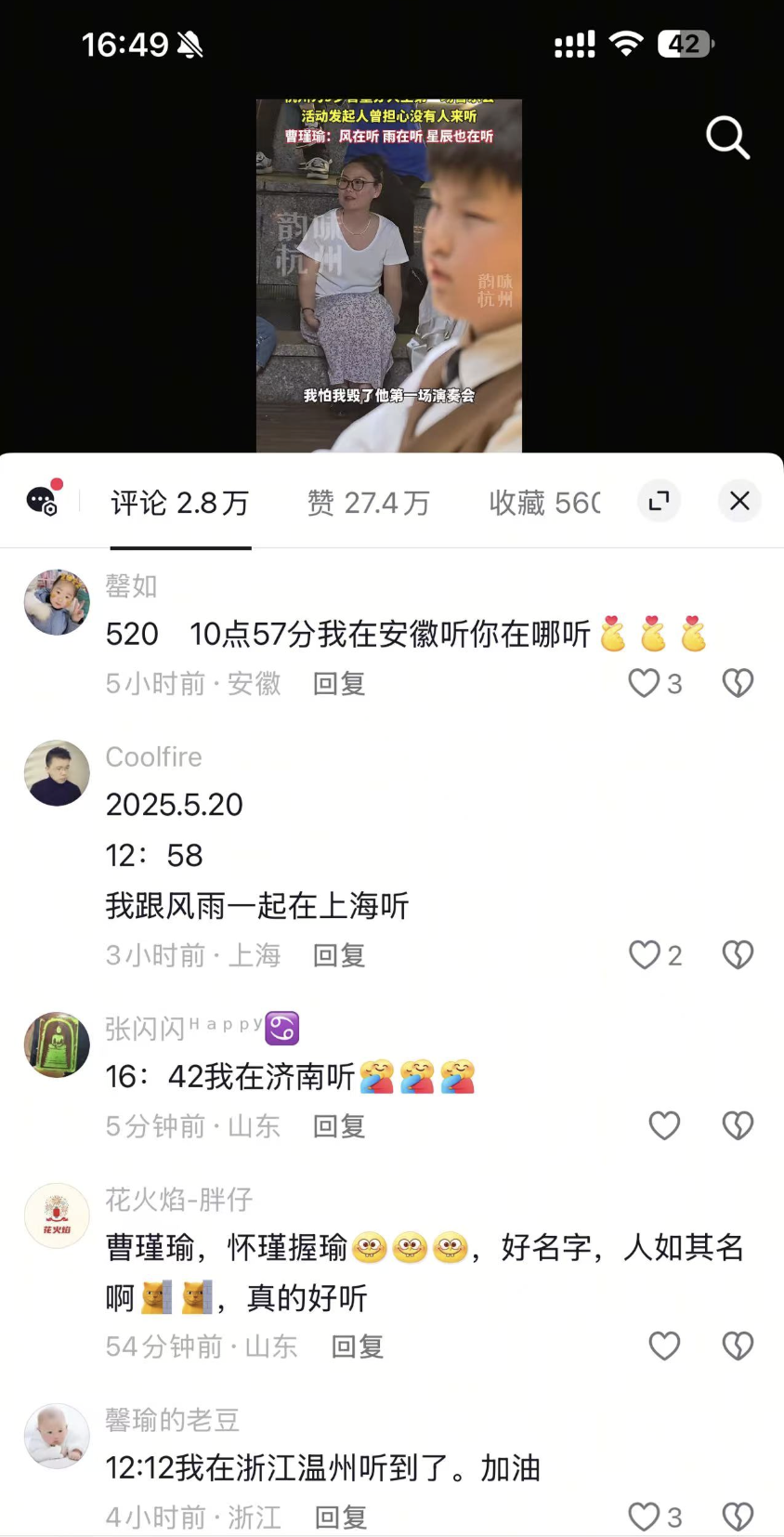Dislike 花火焰-胖仔's comment
This screenshot has width=784, height=1537.
tap(738, 1346)
